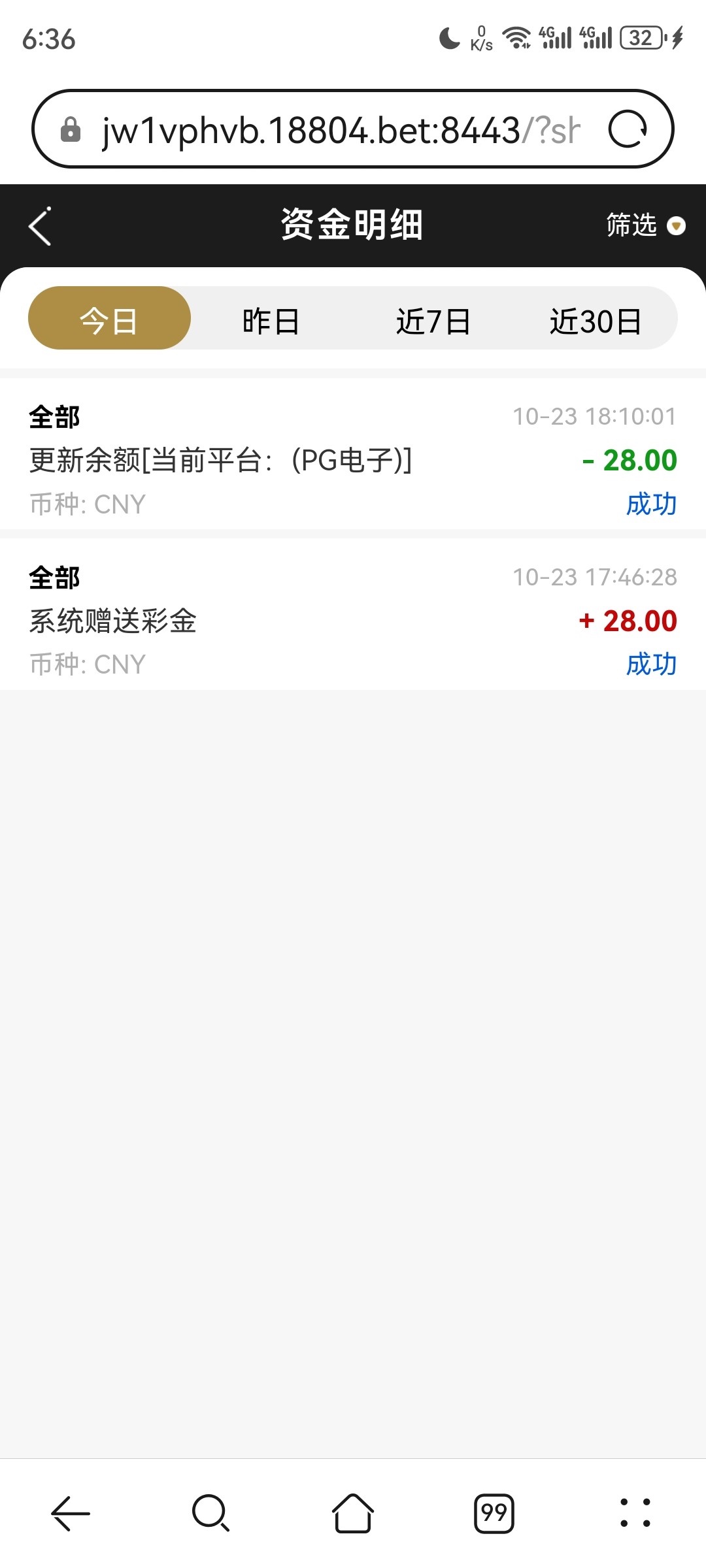
Task: View records under 近30日 tab
Action: coord(595,319)
